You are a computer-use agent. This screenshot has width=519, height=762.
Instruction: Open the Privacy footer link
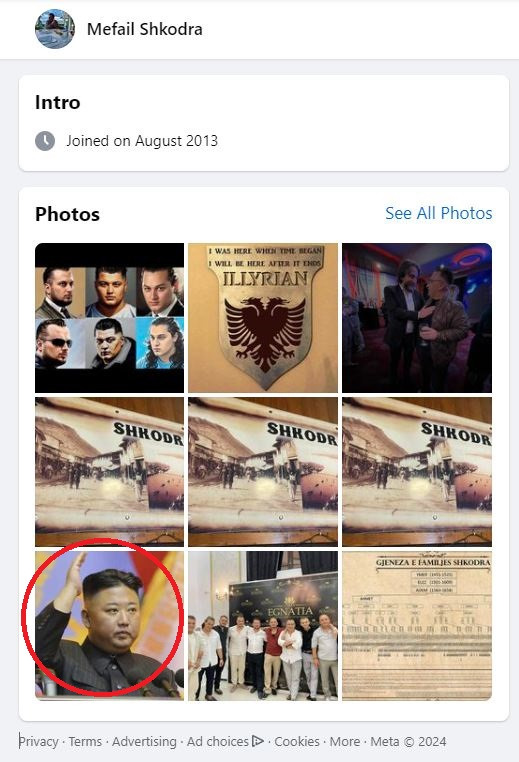coord(38,742)
